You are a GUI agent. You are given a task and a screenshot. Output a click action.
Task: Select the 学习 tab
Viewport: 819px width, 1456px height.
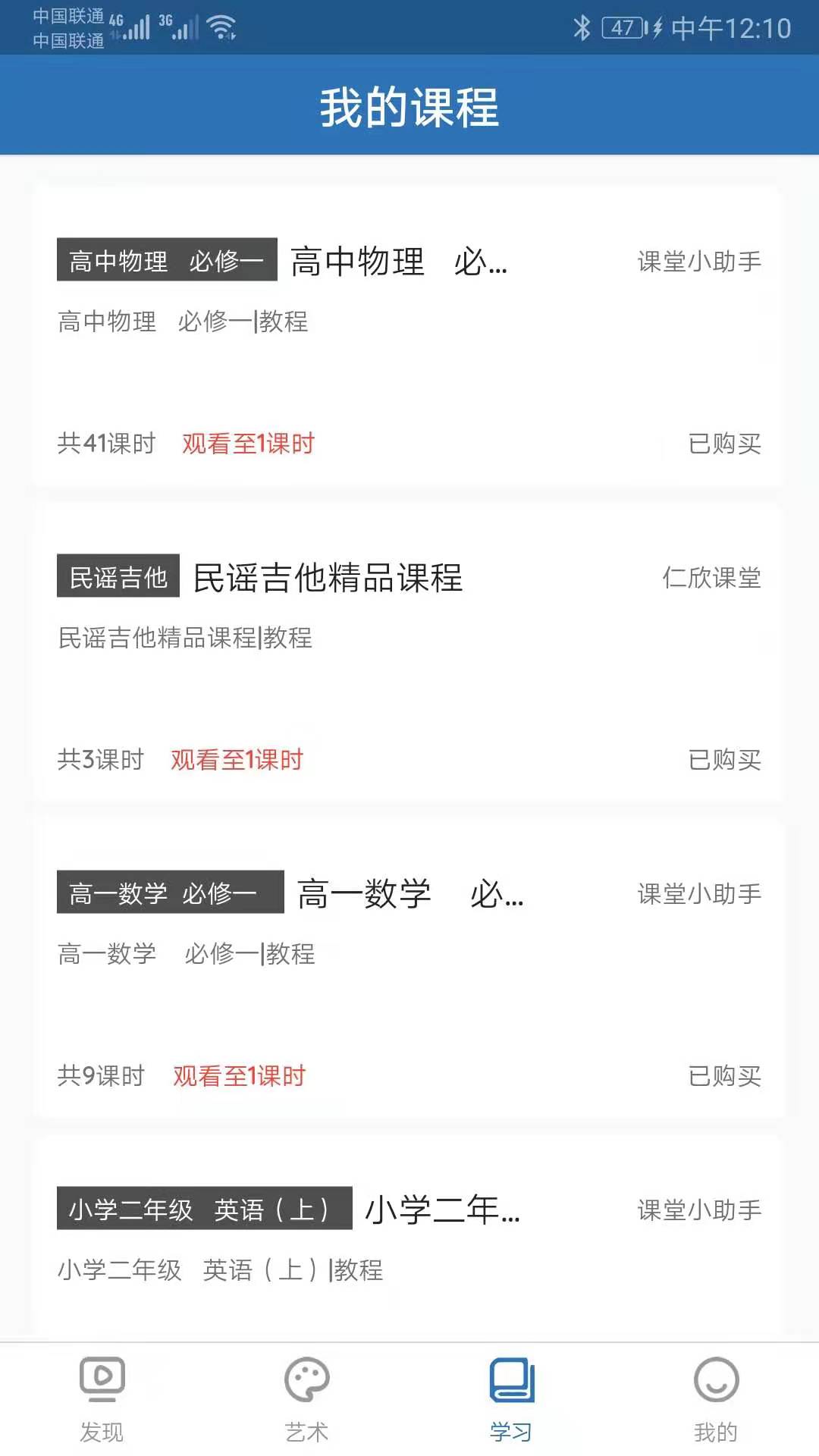pyautogui.click(x=511, y=1399)
